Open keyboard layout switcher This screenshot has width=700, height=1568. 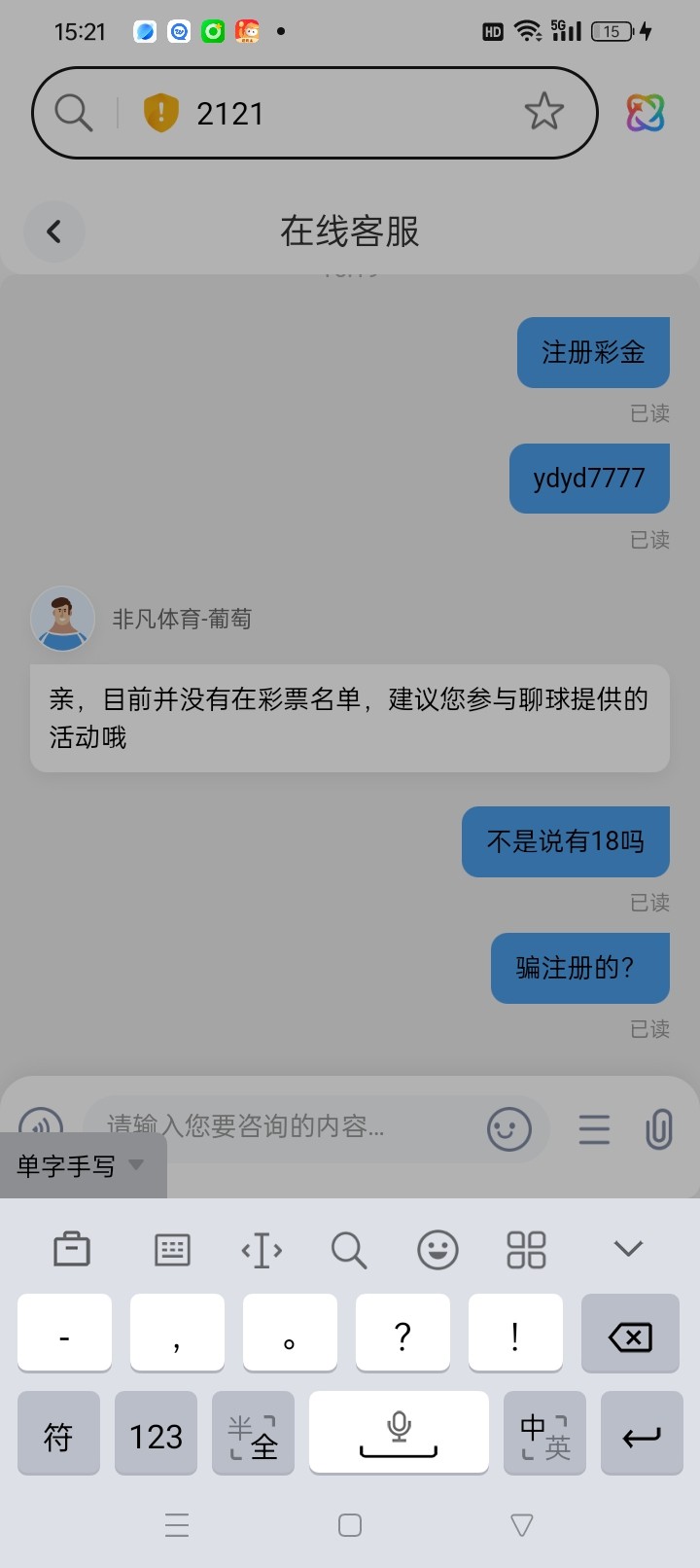(x=172, y=1249)
